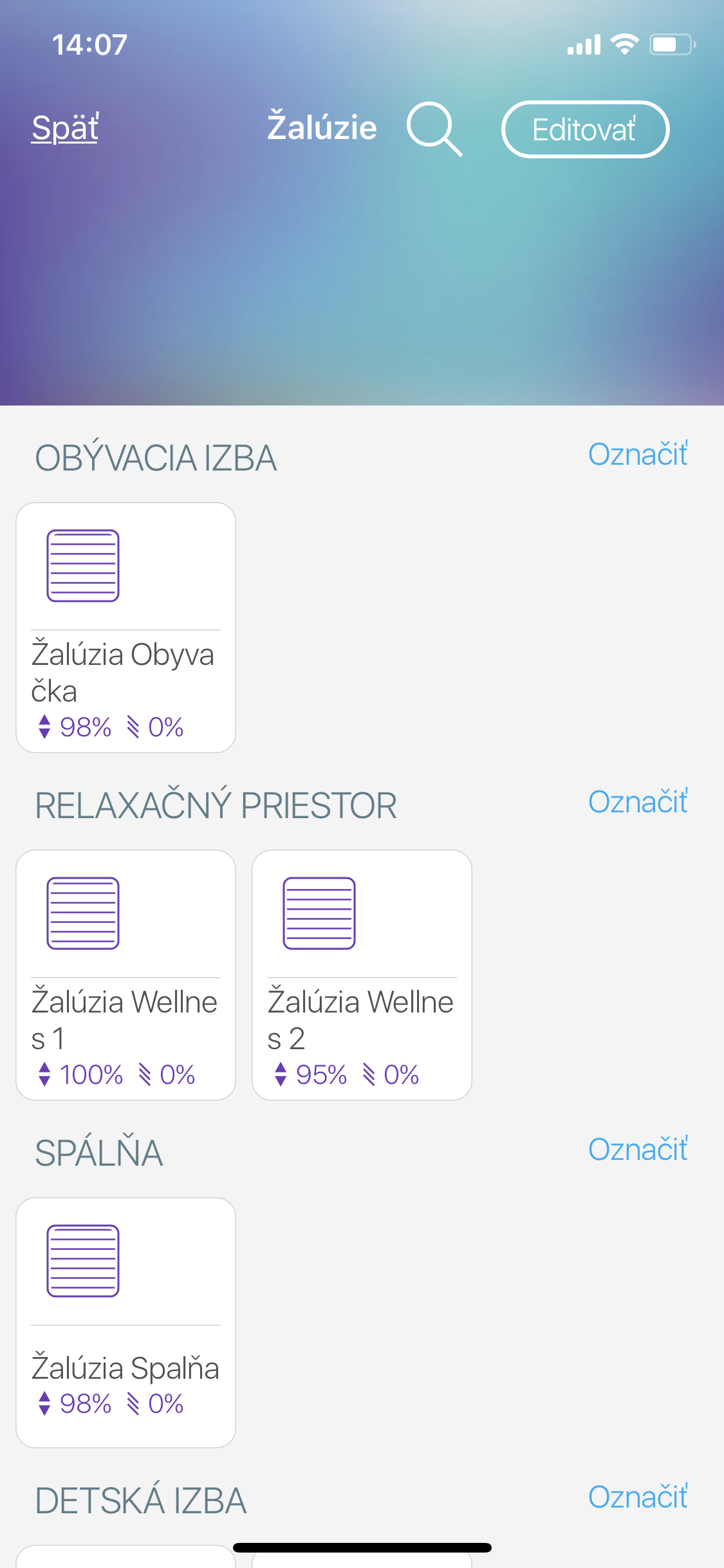Open the Žalúzia Wellness 2 card
This screenshot has width=724, height=1568.
[x=362, y=975]
